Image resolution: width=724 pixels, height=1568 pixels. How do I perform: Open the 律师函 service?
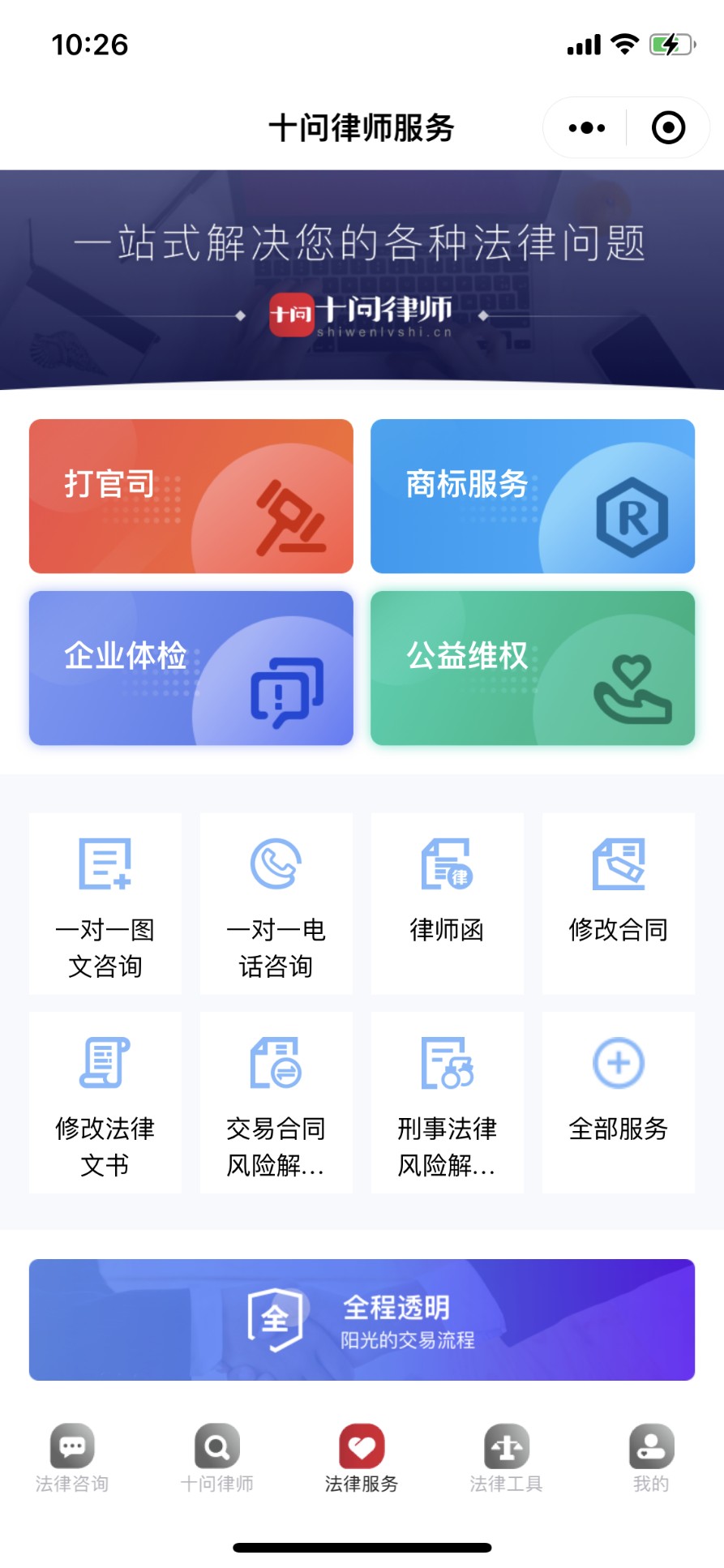448,903
